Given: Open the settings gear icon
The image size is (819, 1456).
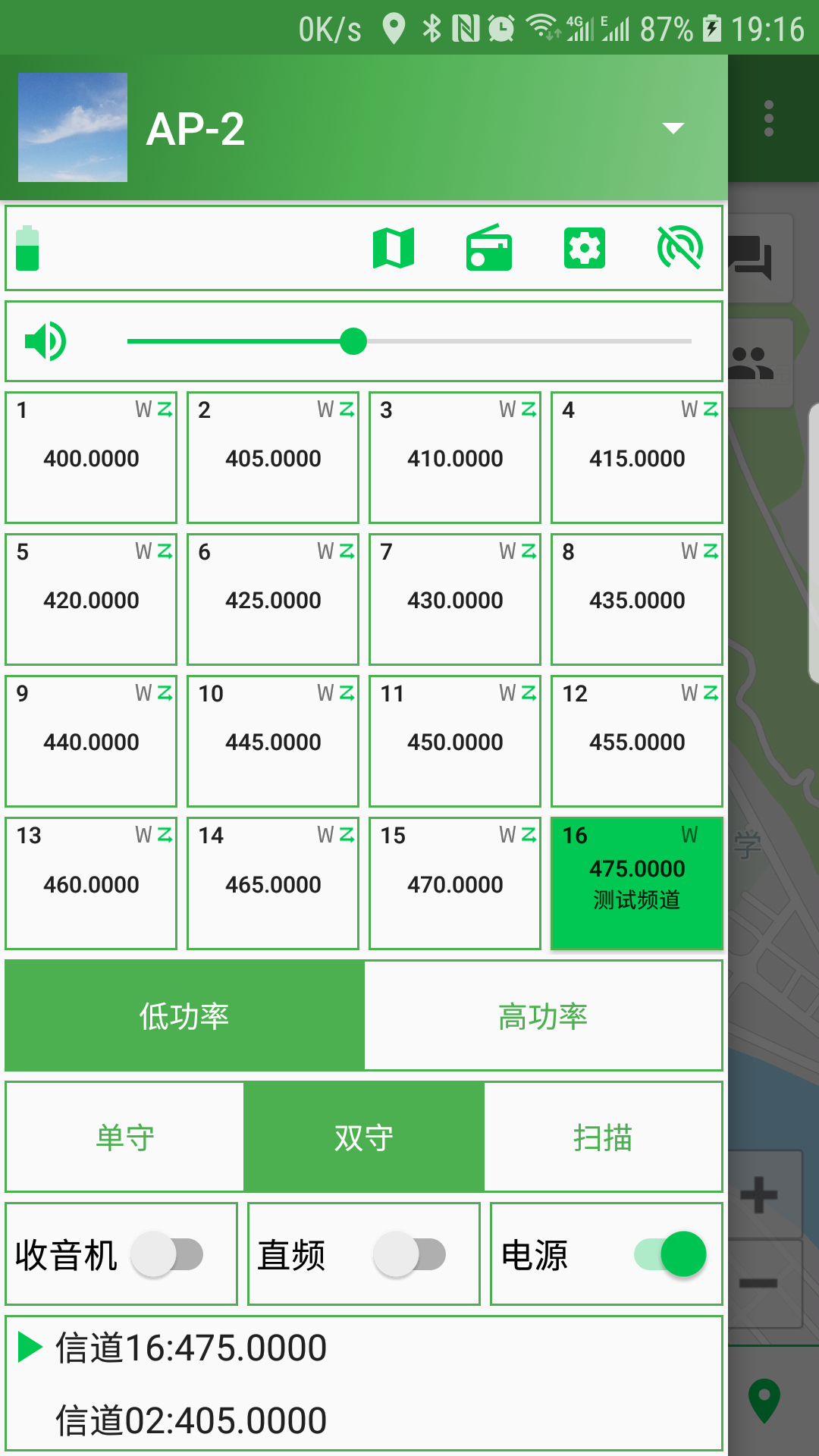Looking at the screenshot, I should tap(585, 248).
